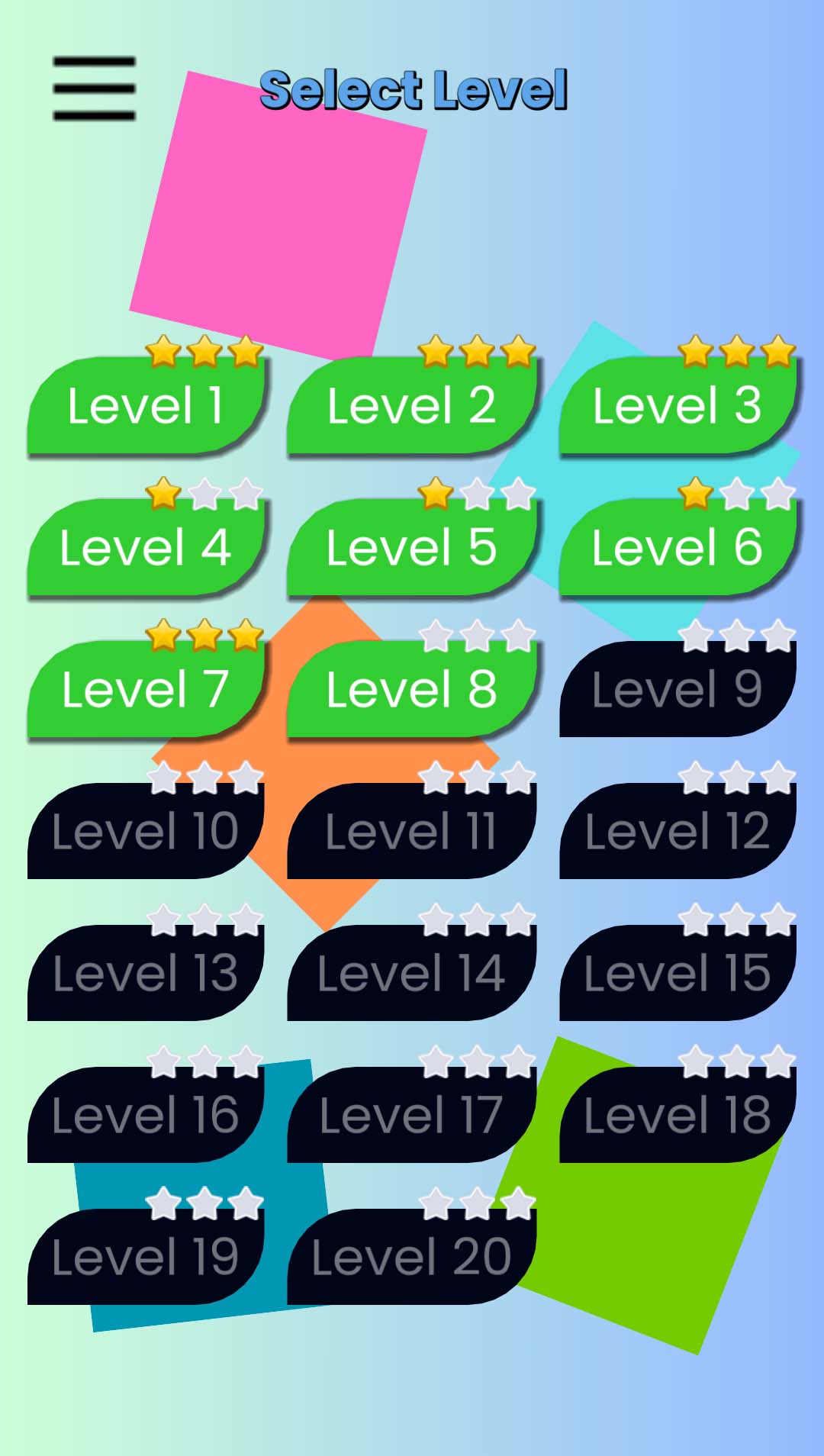Replay Level 5

[411, 547]
